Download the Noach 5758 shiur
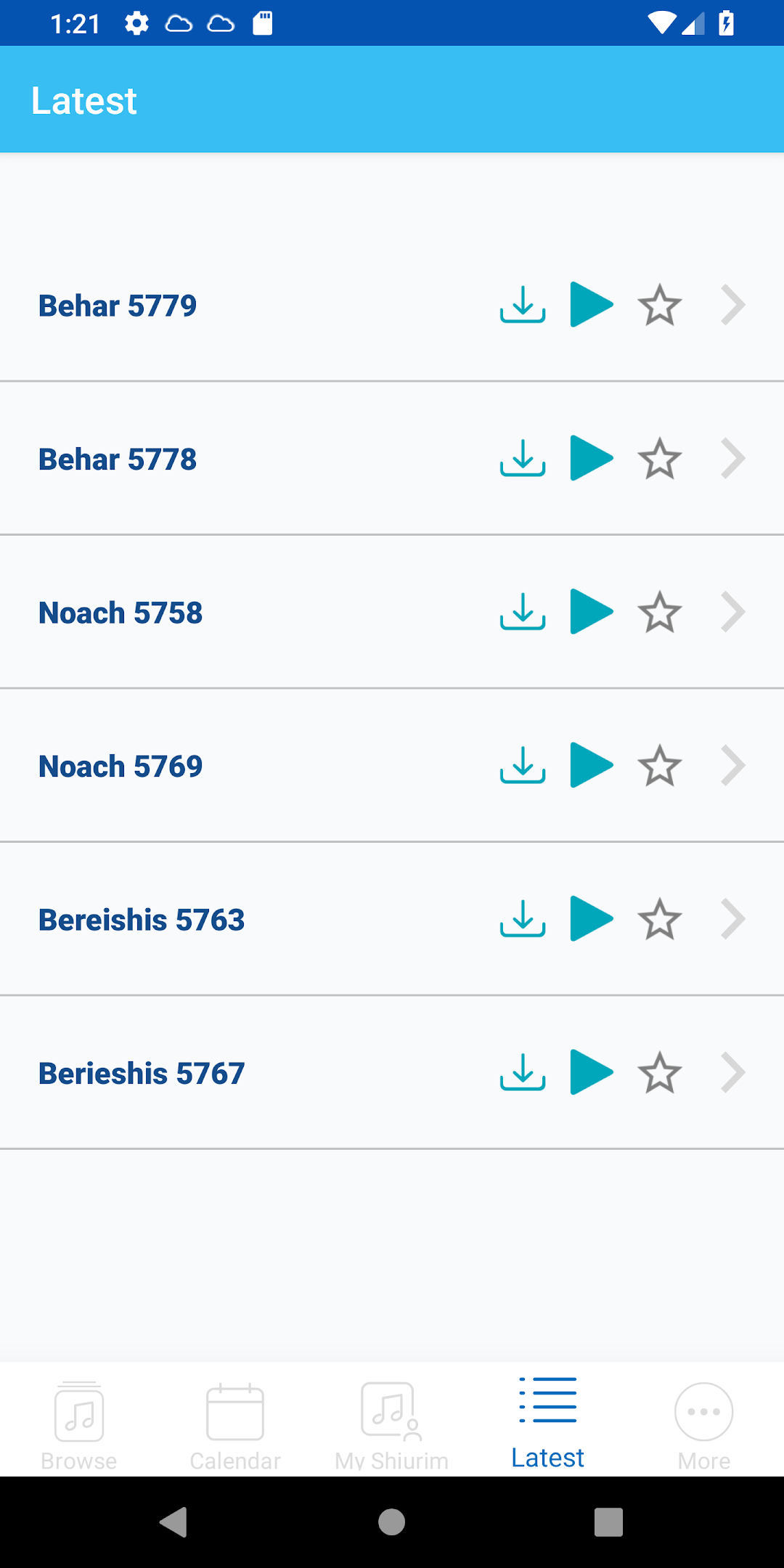The height and width of the screenshot is (1568, 784). point(523,612)
